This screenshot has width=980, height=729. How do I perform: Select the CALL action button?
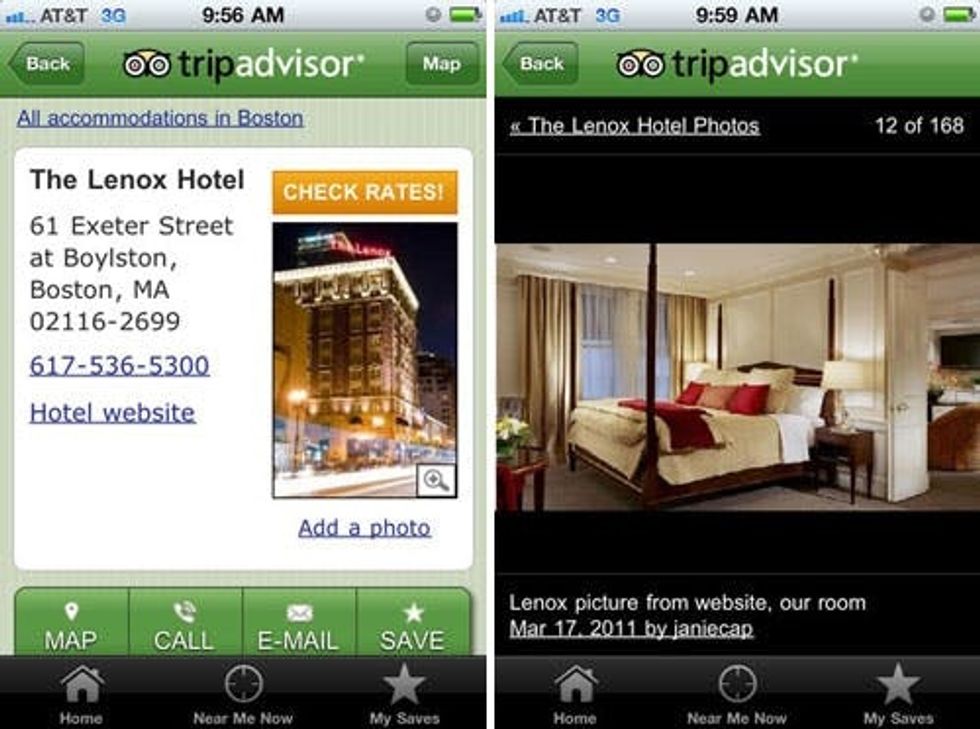(x=185, y=624)
